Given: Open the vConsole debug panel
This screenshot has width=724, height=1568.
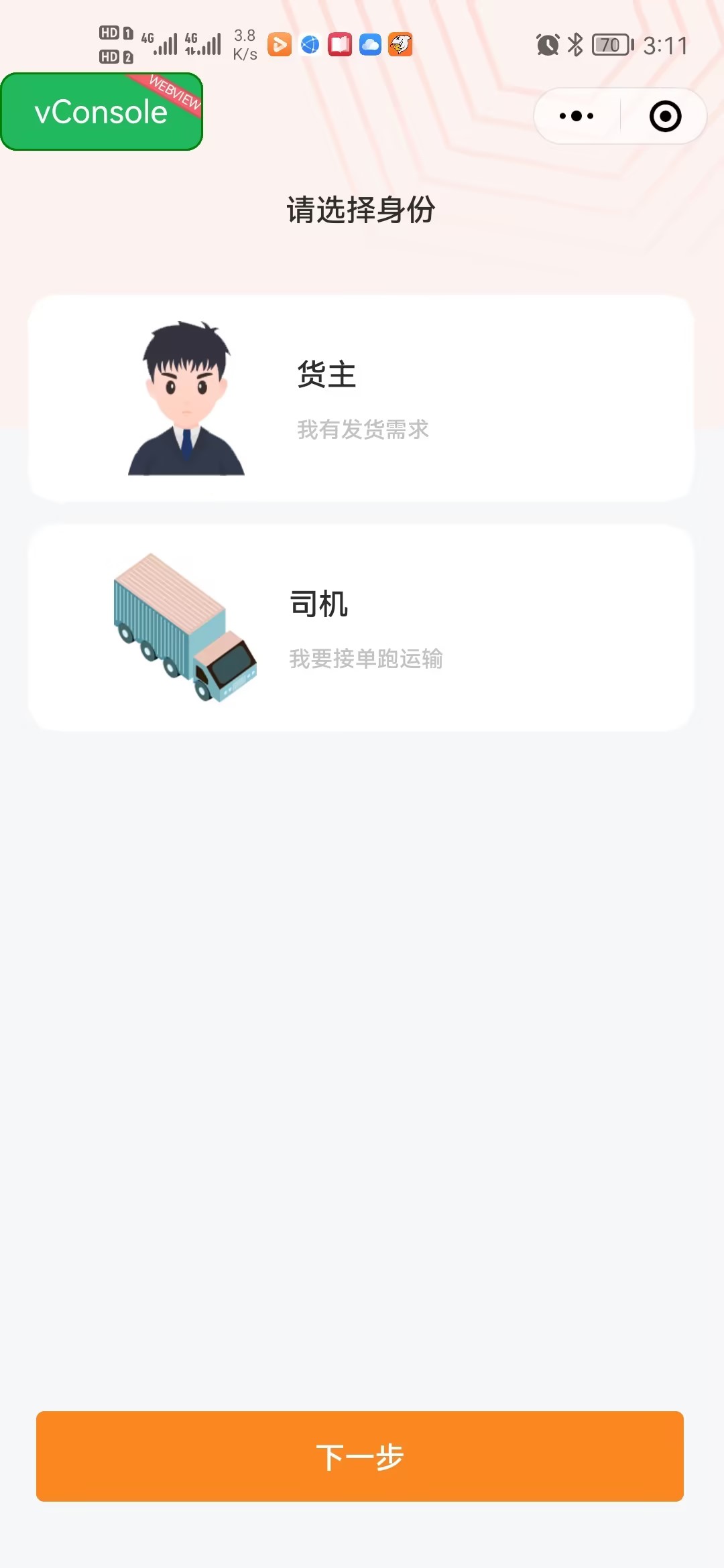Looking at the screenshot, I should tap(101, 112).
